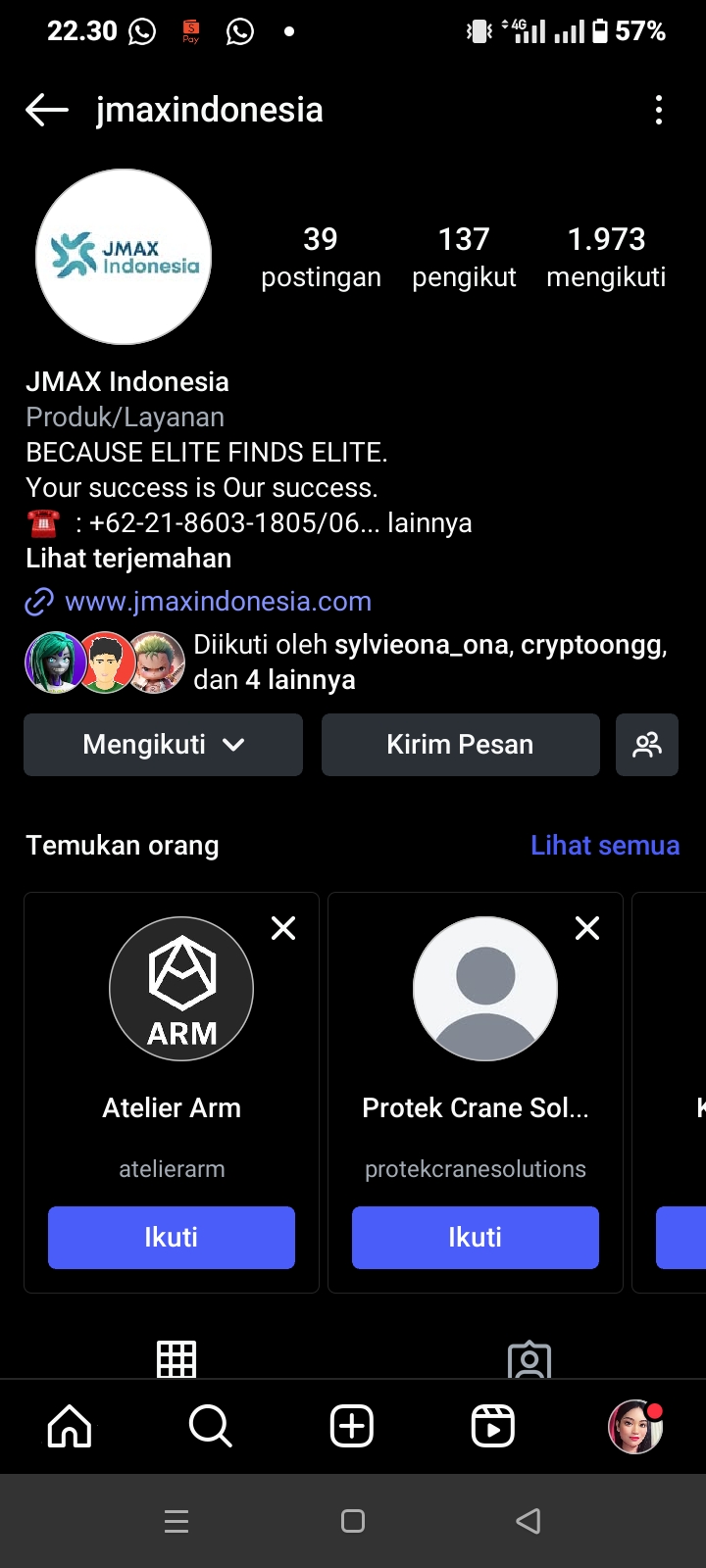Open www.jmaxindonesia.com link
This screenshot has width=706, height=1568.
coord(218,602)
